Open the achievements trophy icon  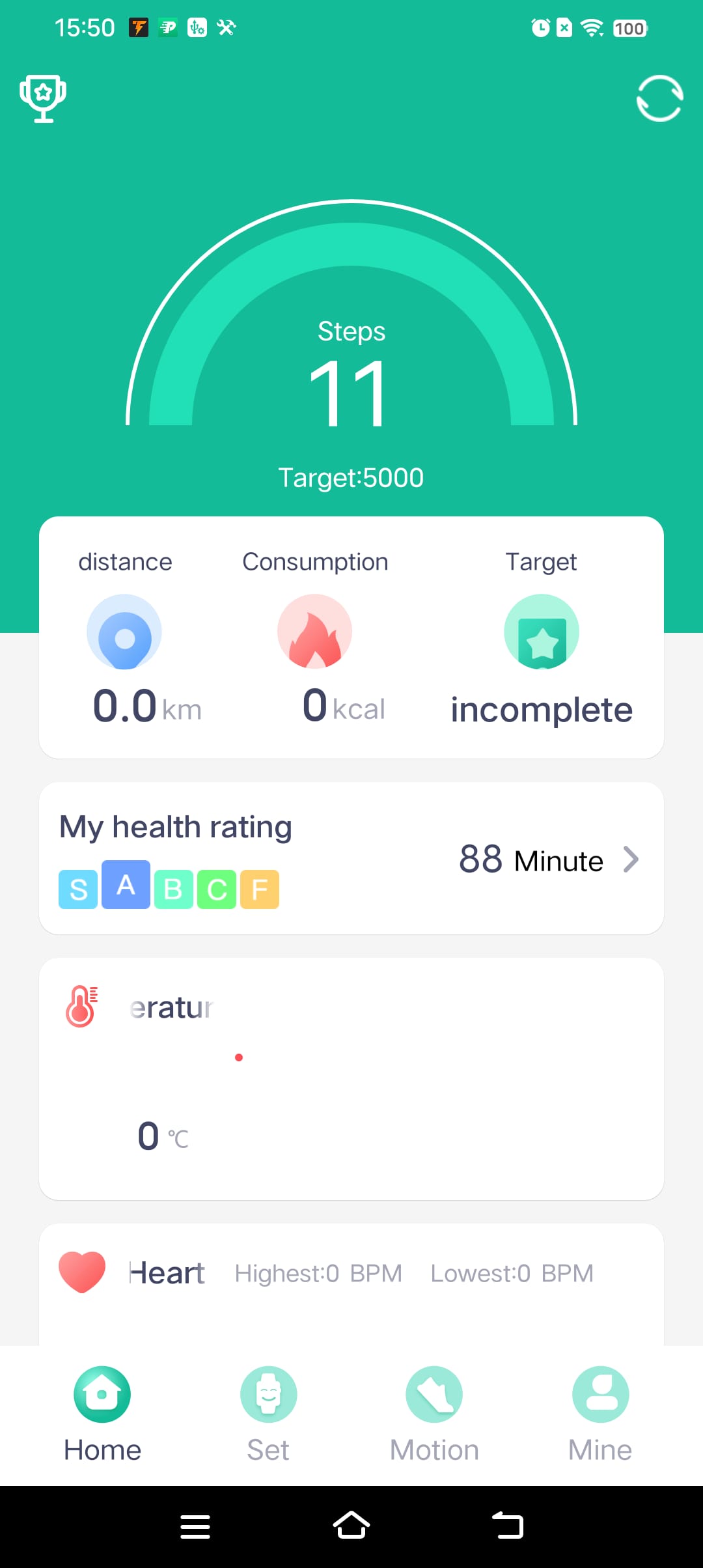tap(42, 98)
